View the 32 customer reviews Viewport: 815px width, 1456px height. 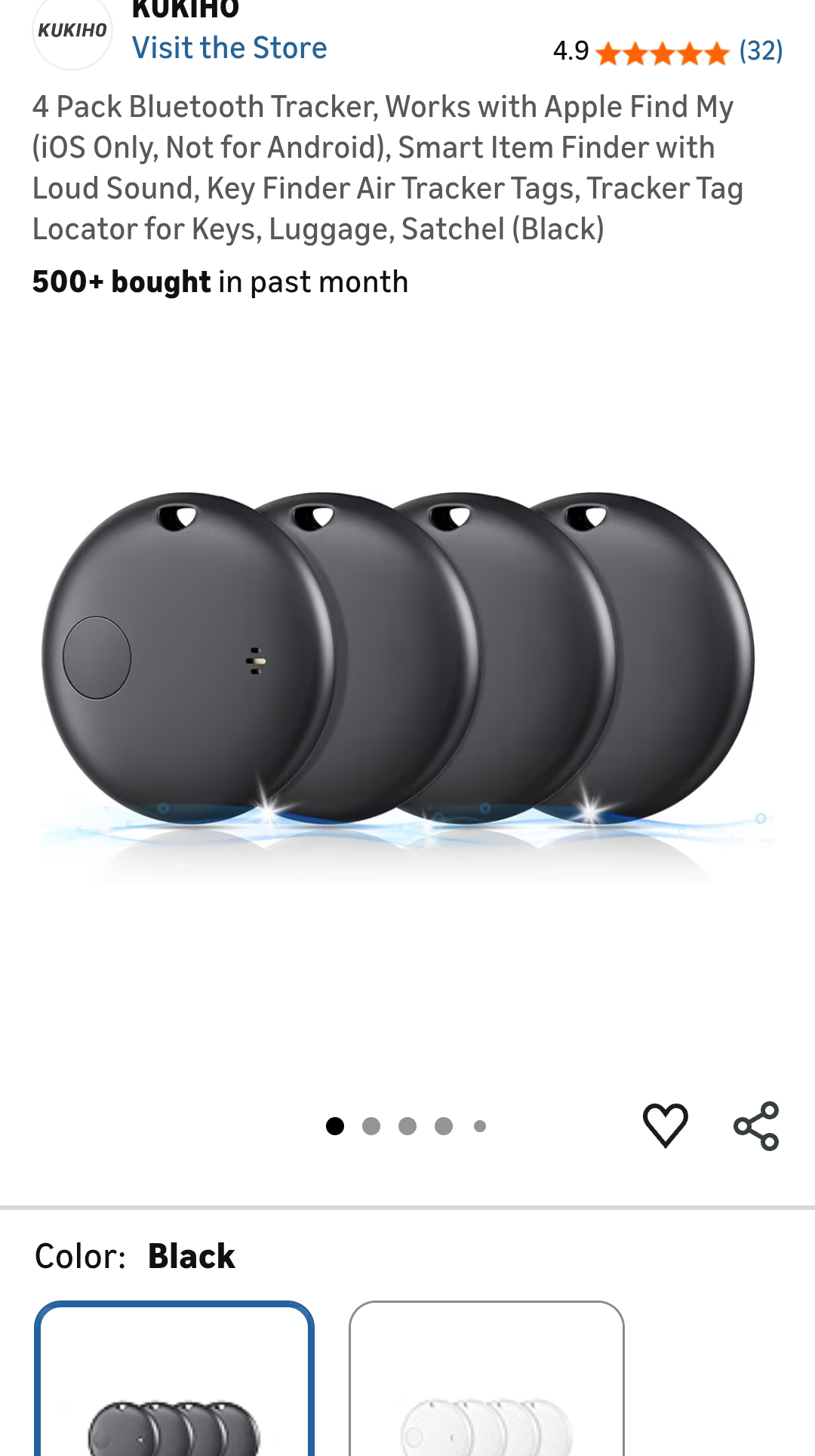pos(760,53)
